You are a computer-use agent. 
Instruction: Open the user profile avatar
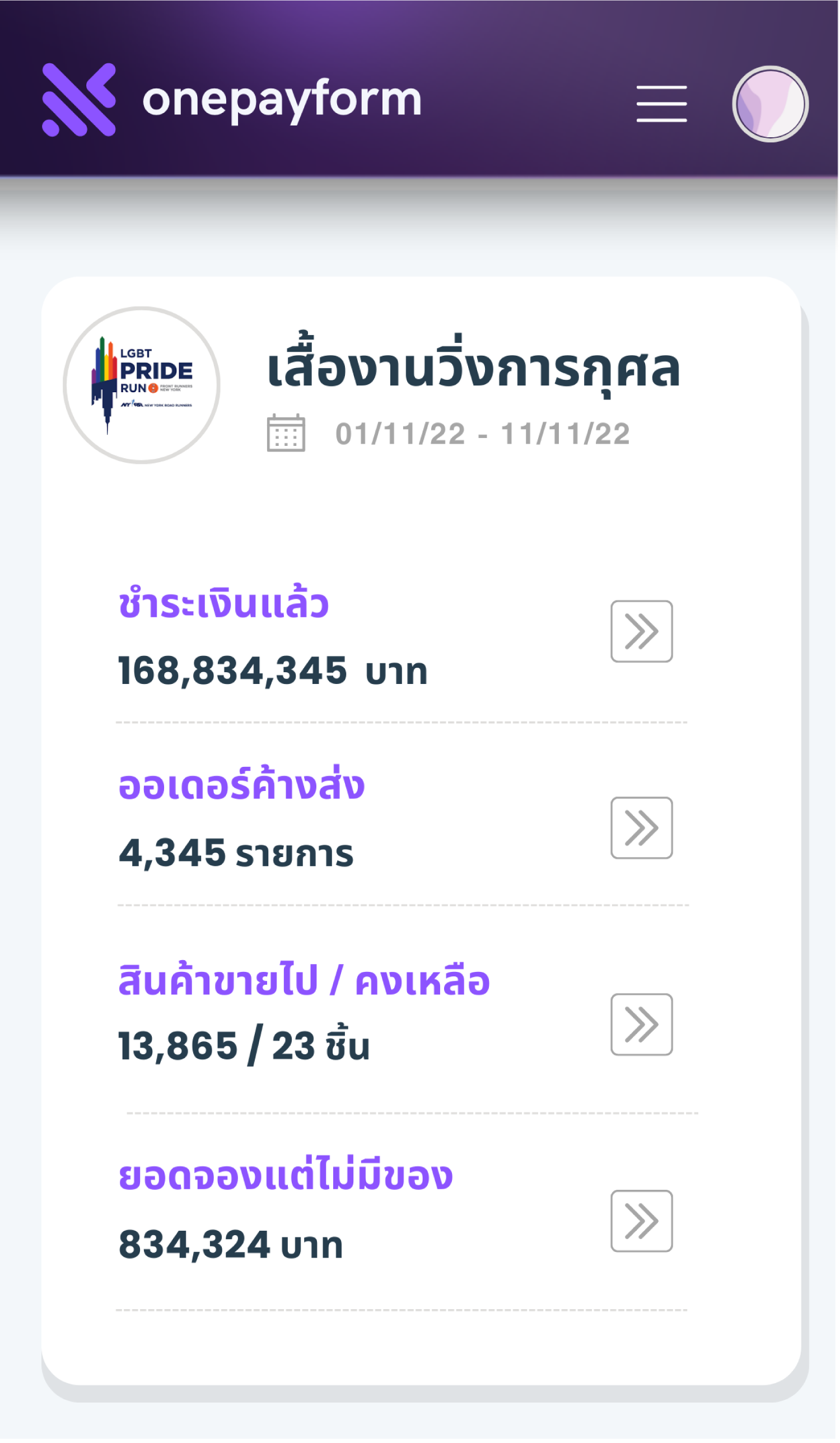tap(769, 104)
